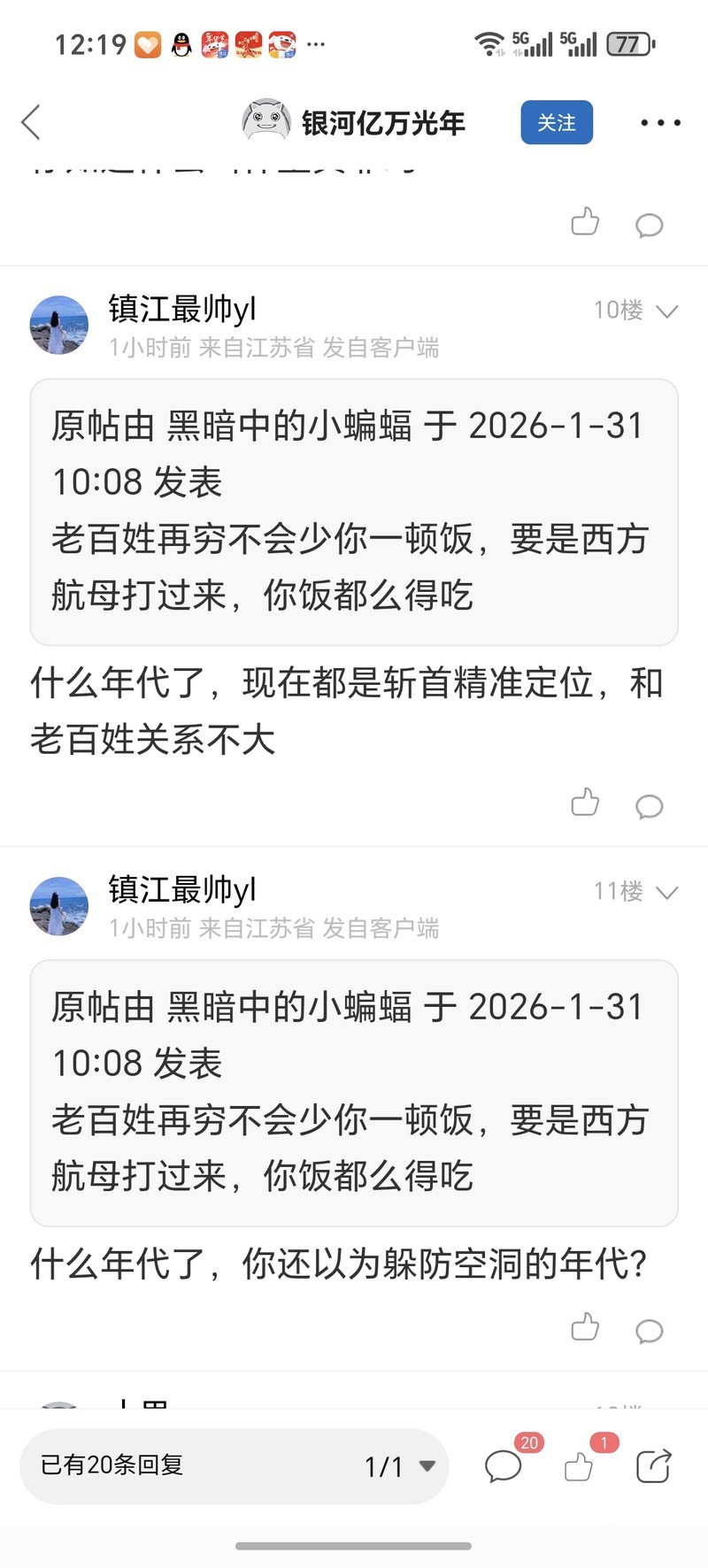708x1568 pixels.
Task: Open 镇江最帅yl's profile from 11楼 avatar
Action: pos(59,906)
